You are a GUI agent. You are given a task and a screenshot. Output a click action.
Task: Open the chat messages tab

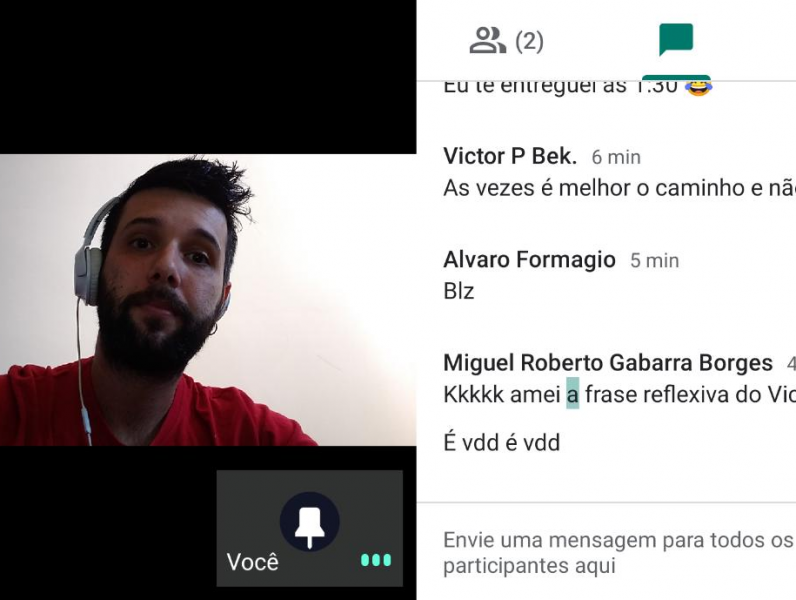pos(676,41)
